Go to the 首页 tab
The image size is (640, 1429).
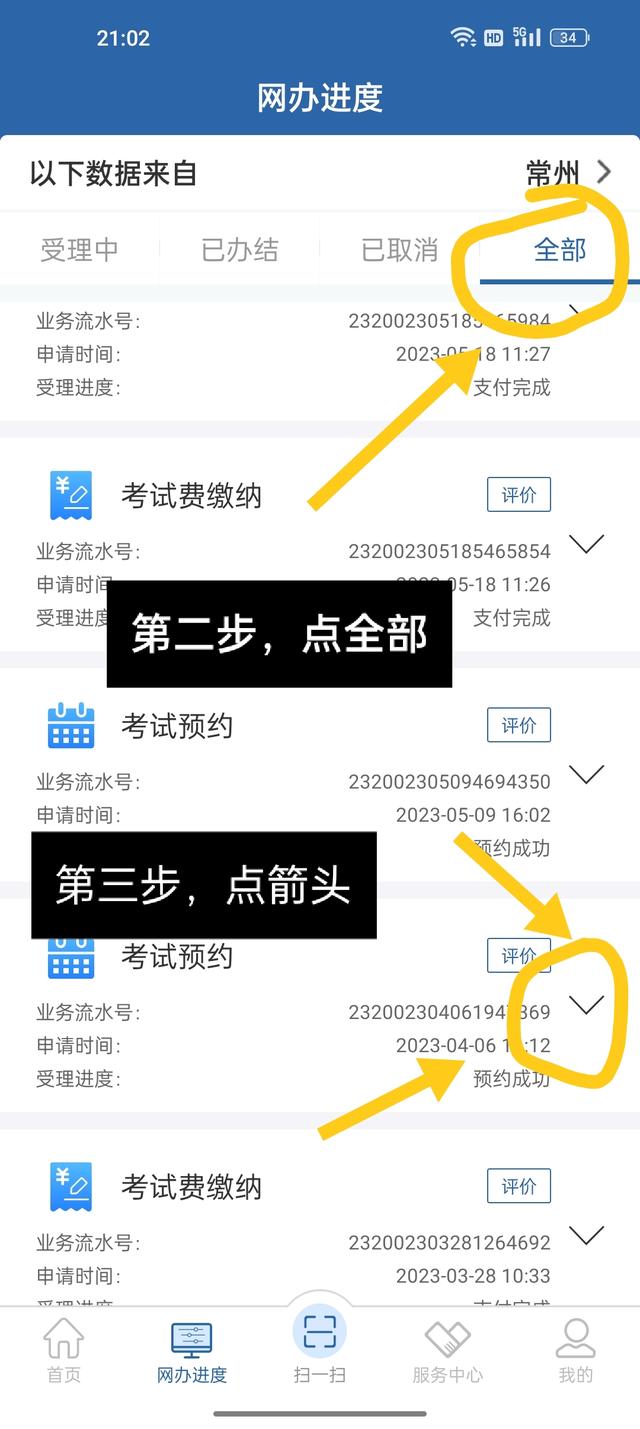point(64,1351)
